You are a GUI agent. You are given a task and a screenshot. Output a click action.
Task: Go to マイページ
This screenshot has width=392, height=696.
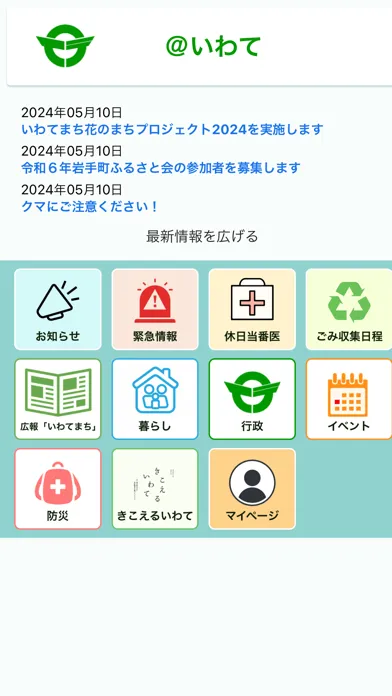[x=252, y=489]
